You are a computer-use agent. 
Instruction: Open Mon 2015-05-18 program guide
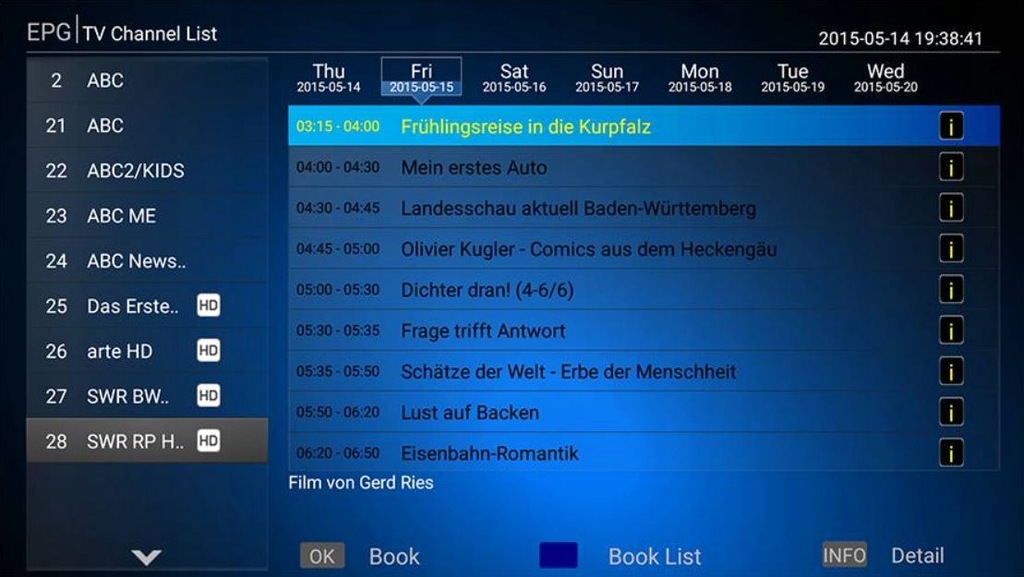point(700,77)
